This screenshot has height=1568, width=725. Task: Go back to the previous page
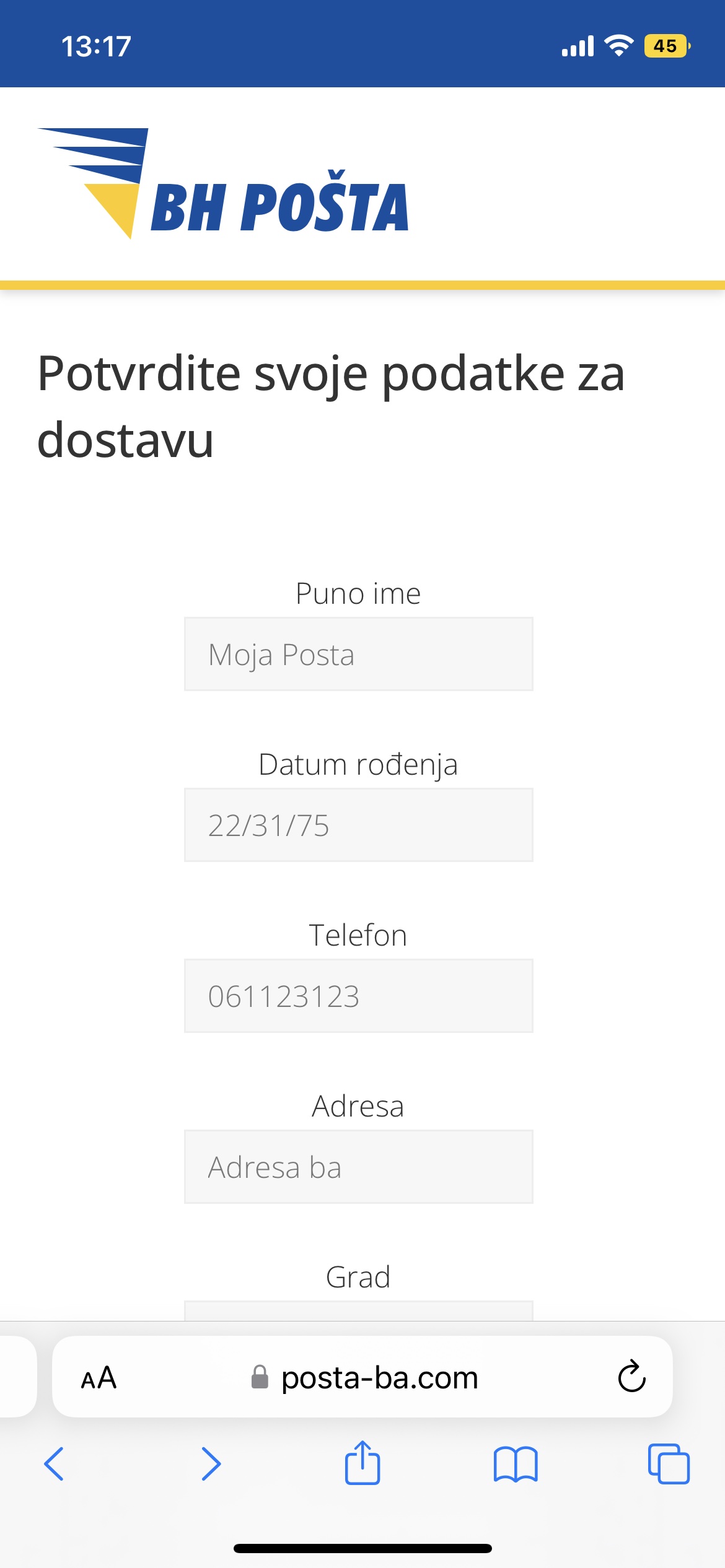click(x=54, y=1464)
